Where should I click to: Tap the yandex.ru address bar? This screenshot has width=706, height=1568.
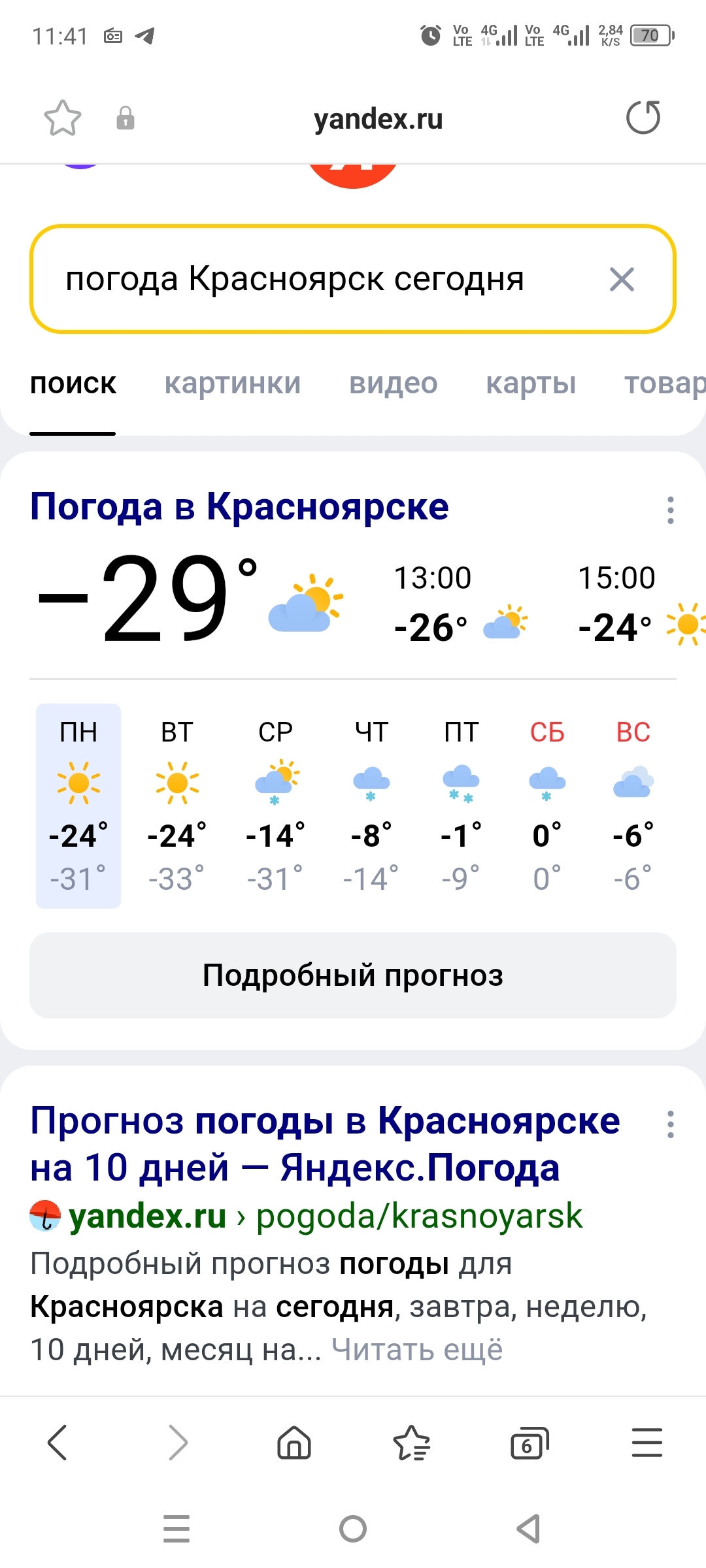[378, 119]
